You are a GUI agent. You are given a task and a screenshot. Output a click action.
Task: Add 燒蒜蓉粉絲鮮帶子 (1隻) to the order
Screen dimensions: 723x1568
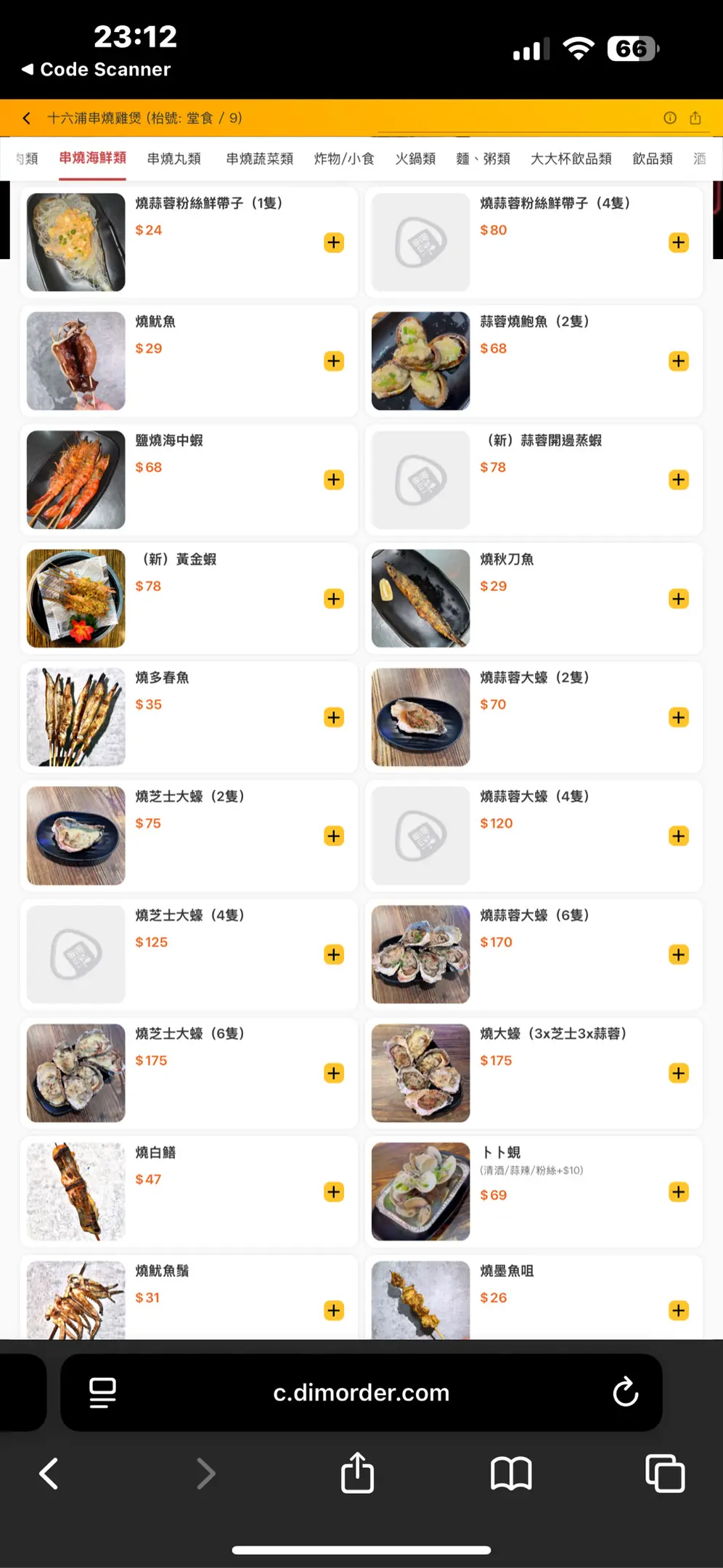334,242
